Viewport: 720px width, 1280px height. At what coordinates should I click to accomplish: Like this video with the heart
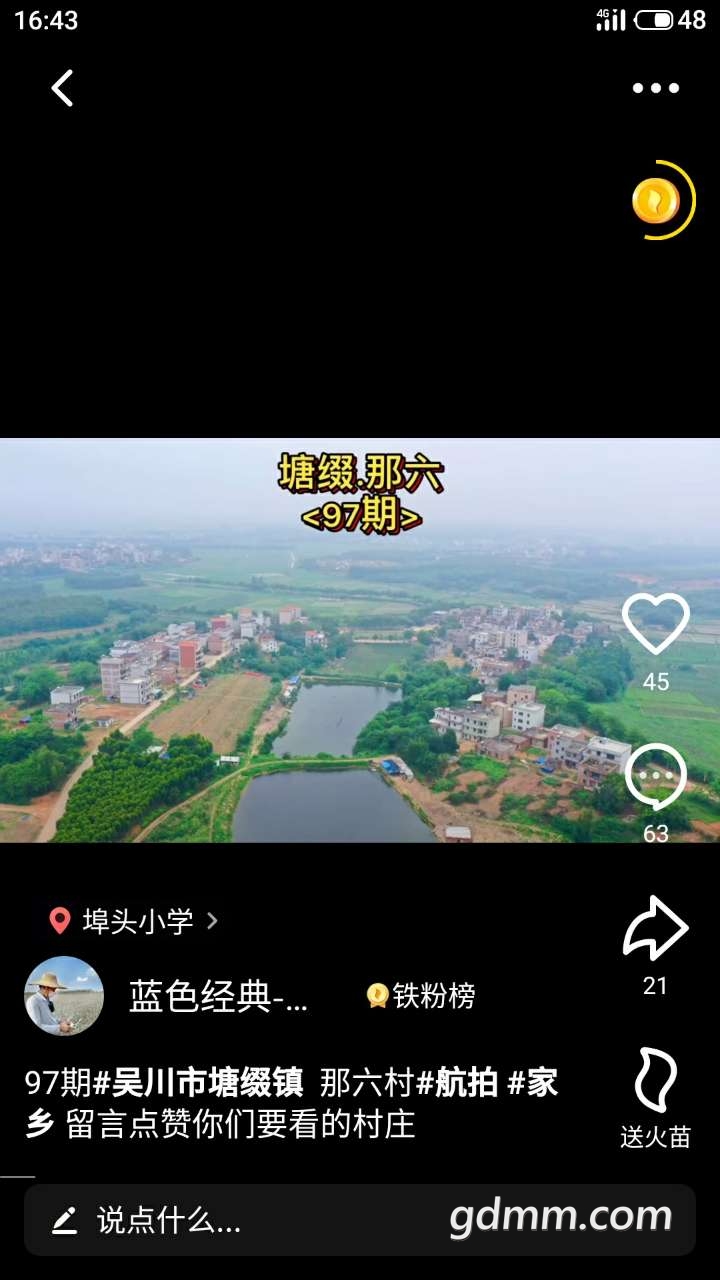coord(656,624)
